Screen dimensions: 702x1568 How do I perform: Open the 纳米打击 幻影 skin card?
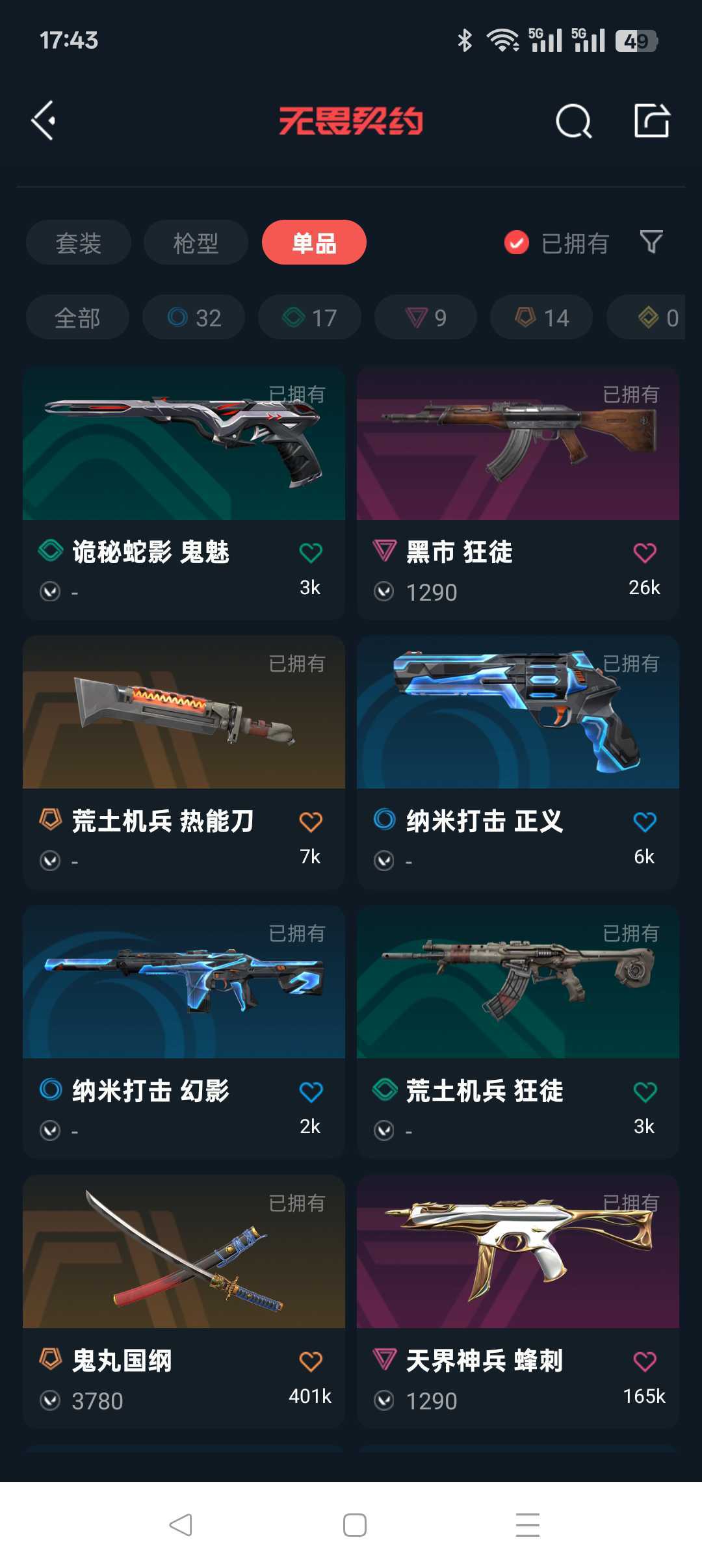pyautogui.click(x=184, y=1032)
